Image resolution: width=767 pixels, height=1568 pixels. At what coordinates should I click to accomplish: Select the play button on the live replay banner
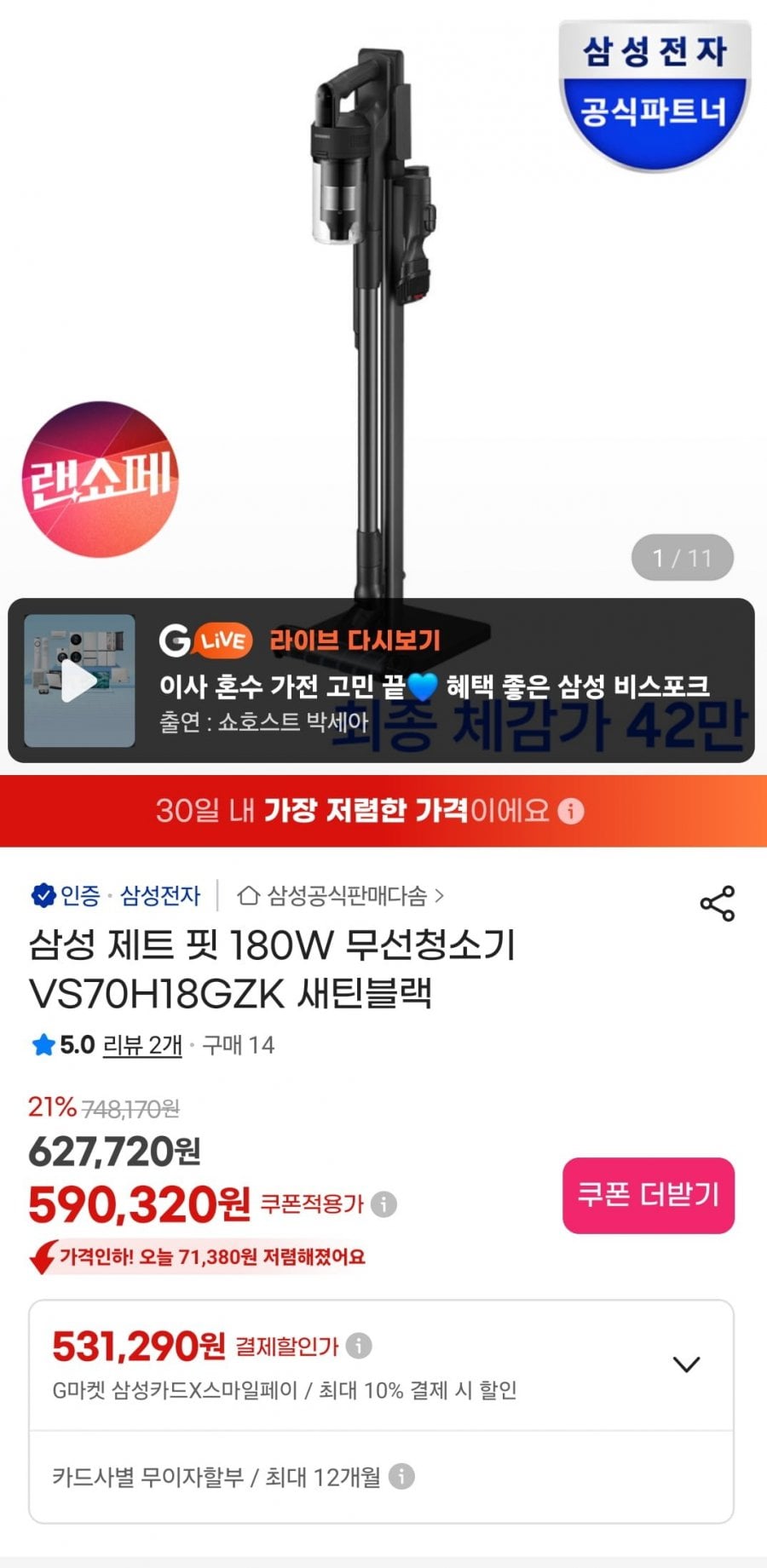[81, 681]
